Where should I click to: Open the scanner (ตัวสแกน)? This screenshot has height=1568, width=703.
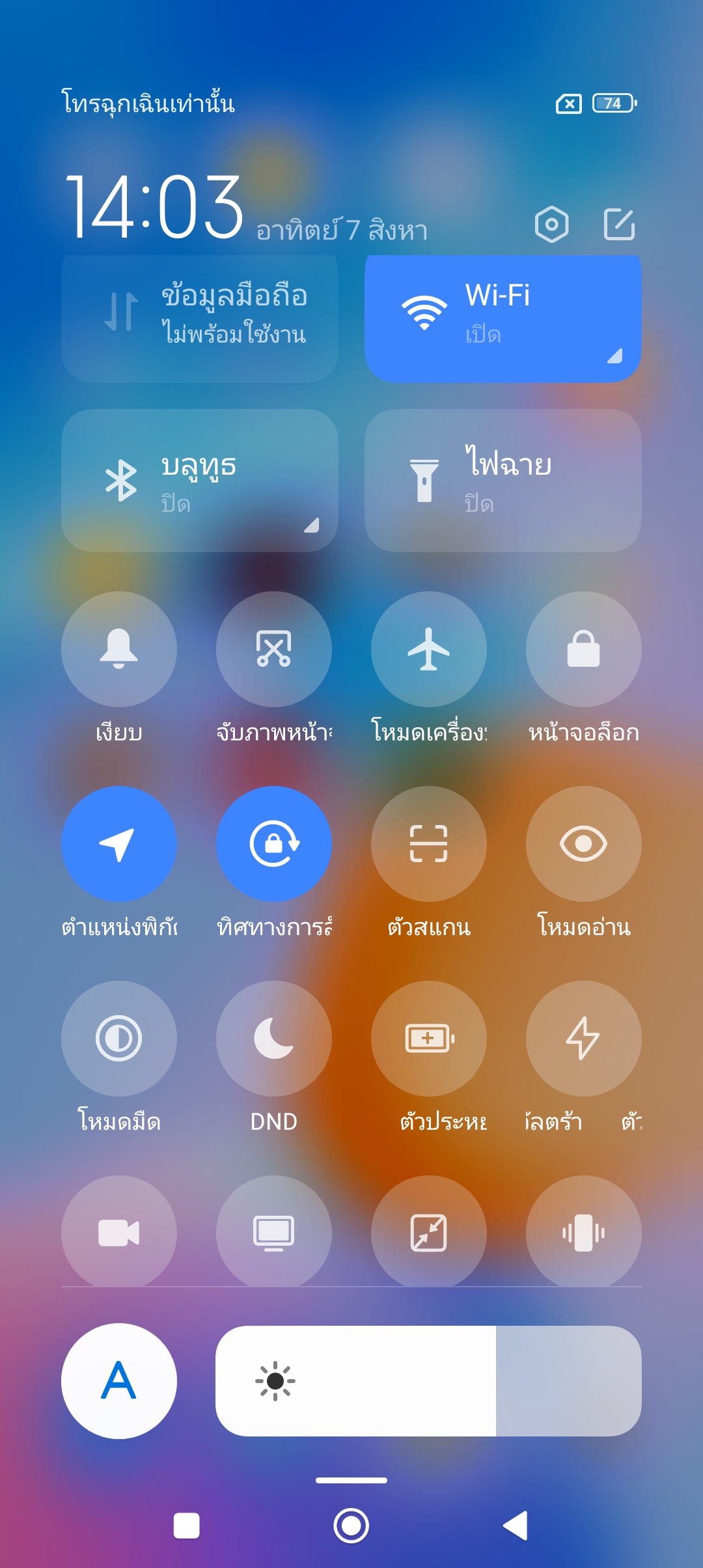tap(428, 844)
